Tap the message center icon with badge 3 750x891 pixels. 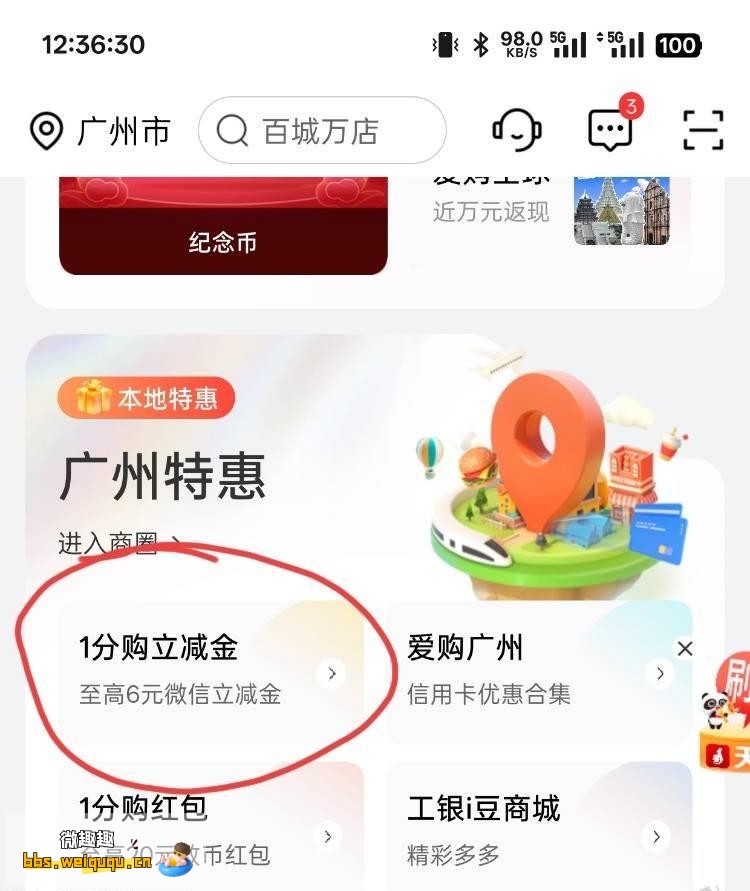point(609,131)
